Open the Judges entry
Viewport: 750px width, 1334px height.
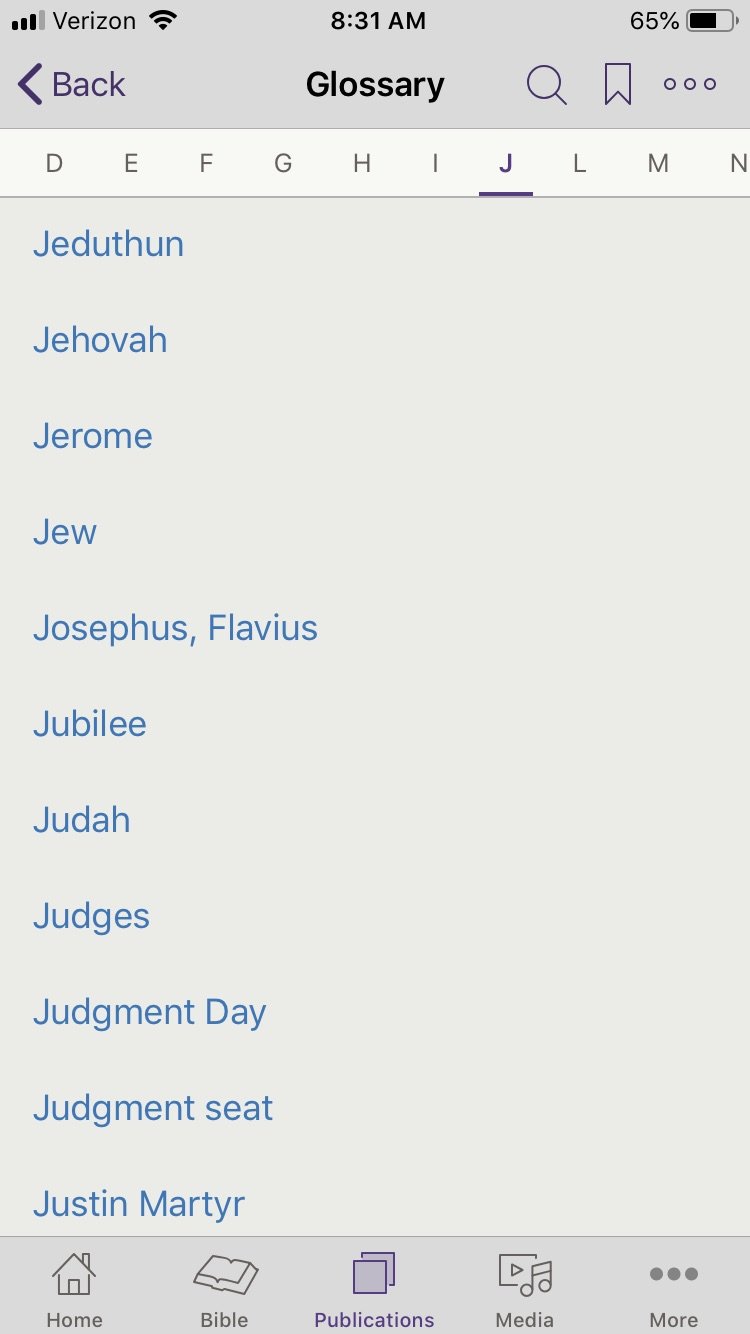(91, 916)
